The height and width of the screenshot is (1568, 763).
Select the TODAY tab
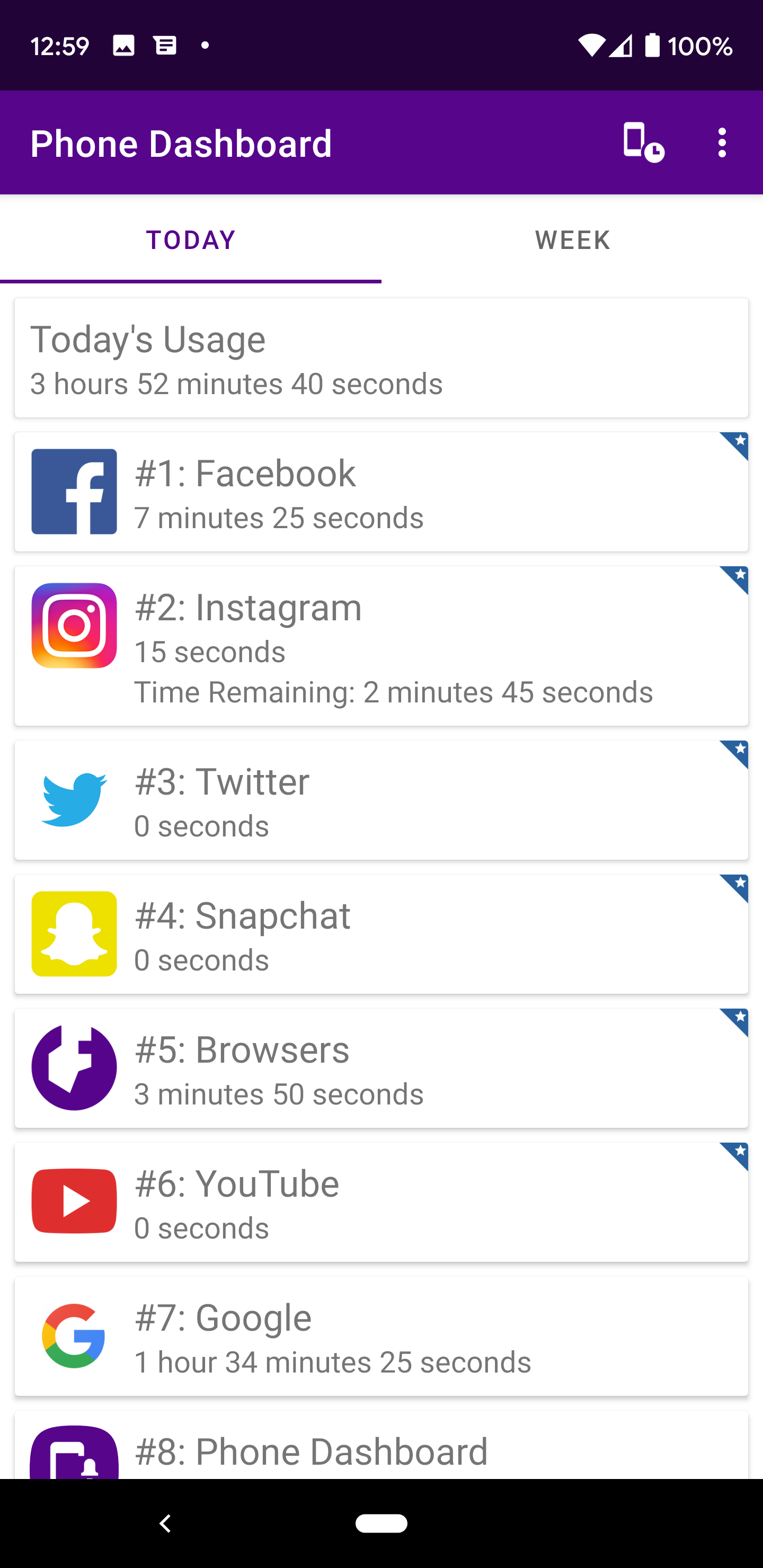point(191,239)
